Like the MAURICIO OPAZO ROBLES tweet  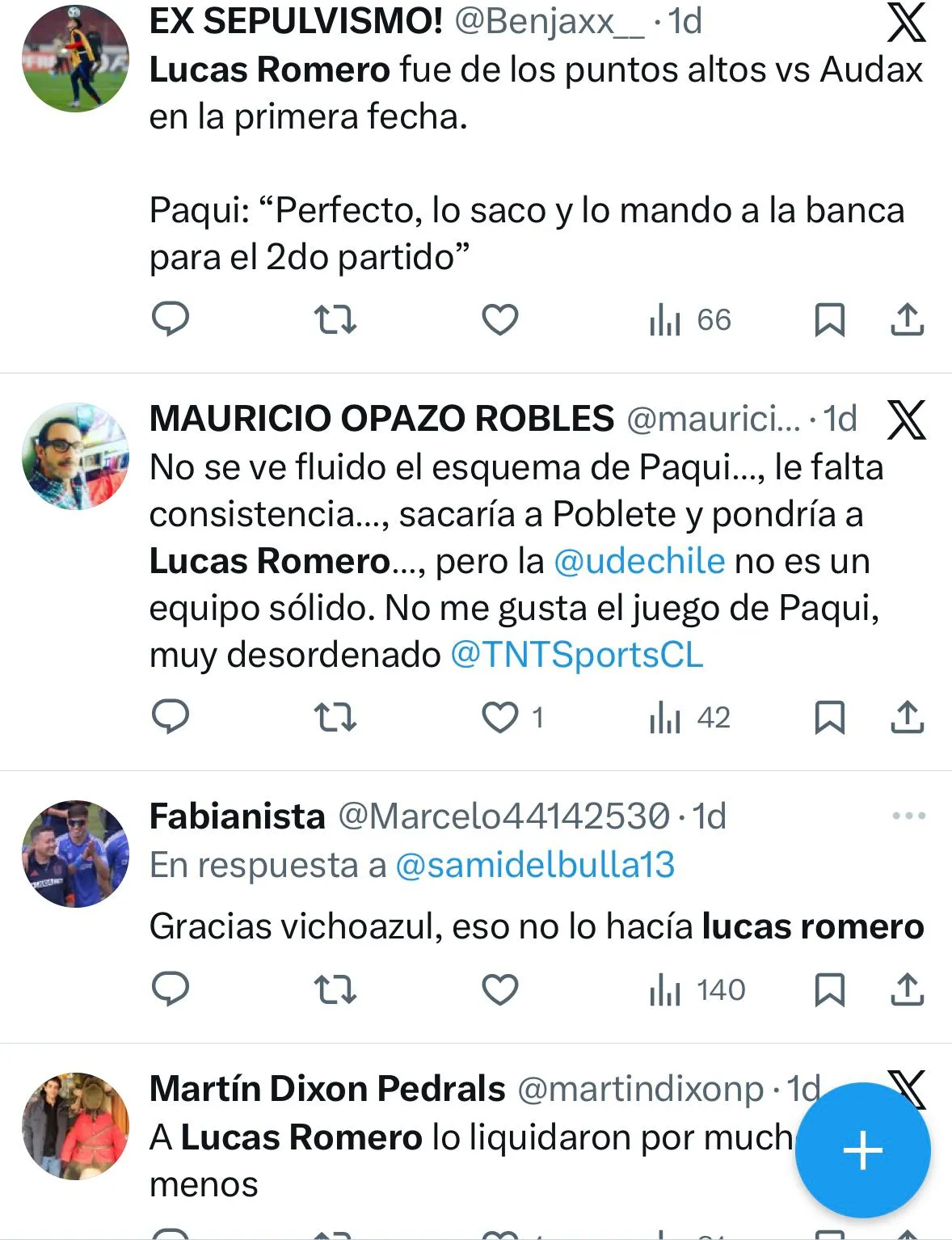[x=500, y=717]
